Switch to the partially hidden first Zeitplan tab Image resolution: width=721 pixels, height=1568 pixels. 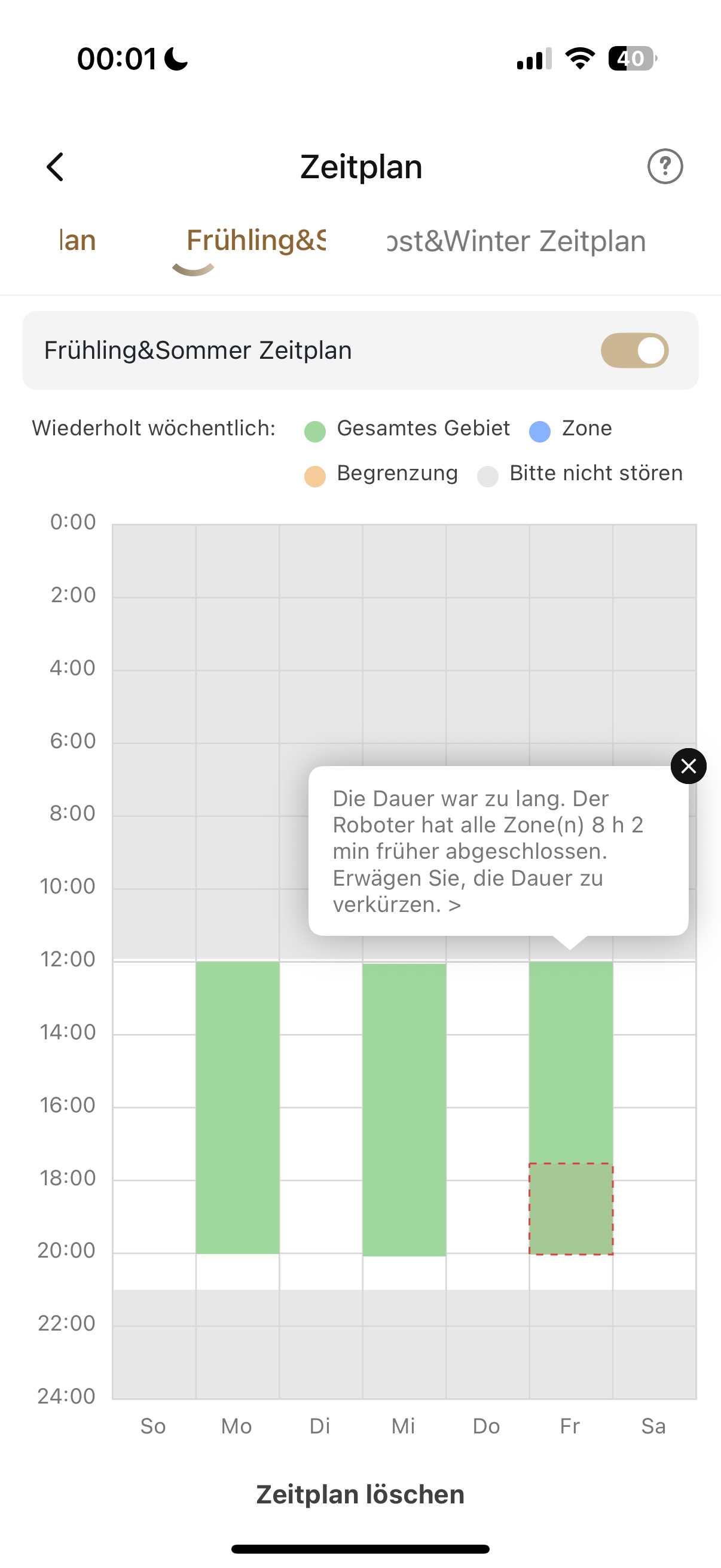coord(77,241)
